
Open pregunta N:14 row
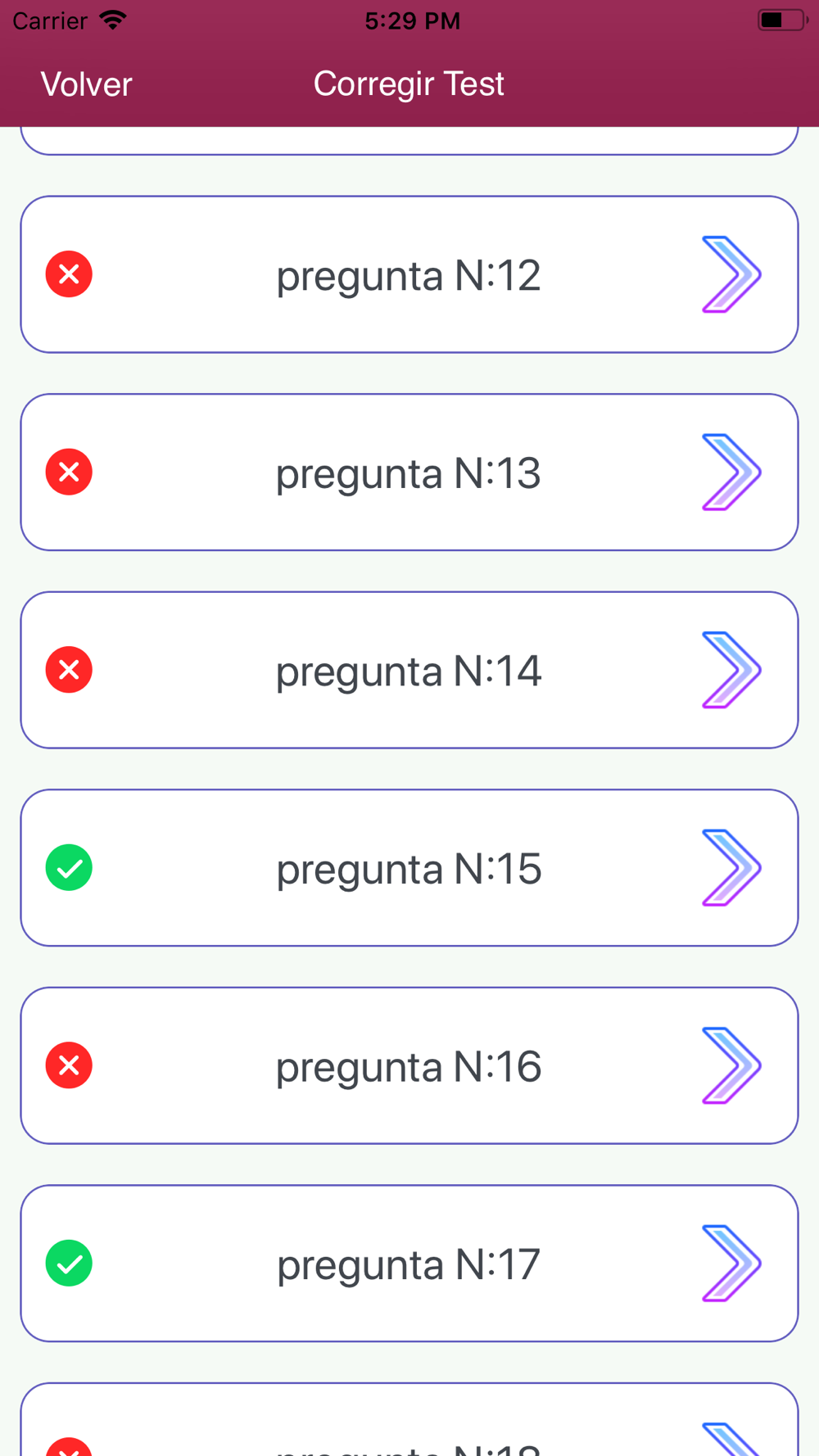pyautogui.click(x=409, y=670)
